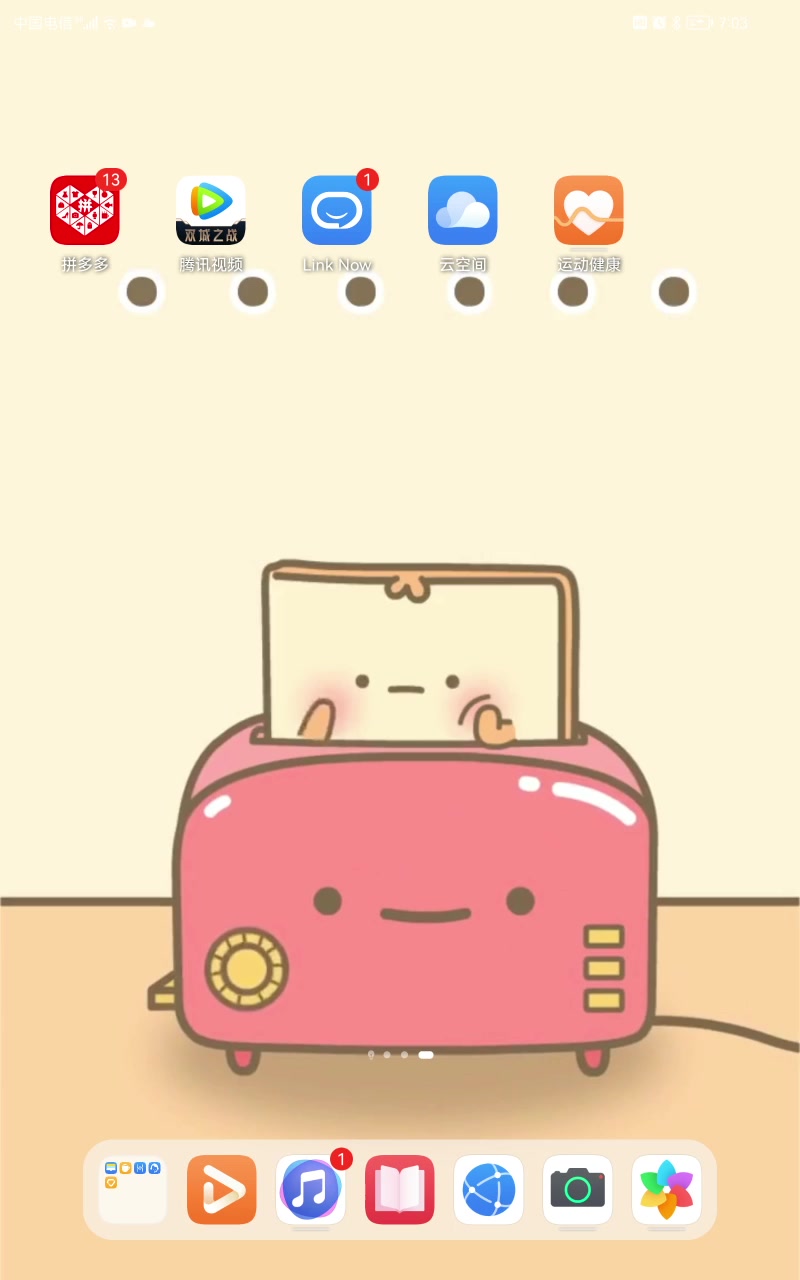Open the Camera app
This screenshot has height=1280, width=800.
click(x=578, y=1190)
